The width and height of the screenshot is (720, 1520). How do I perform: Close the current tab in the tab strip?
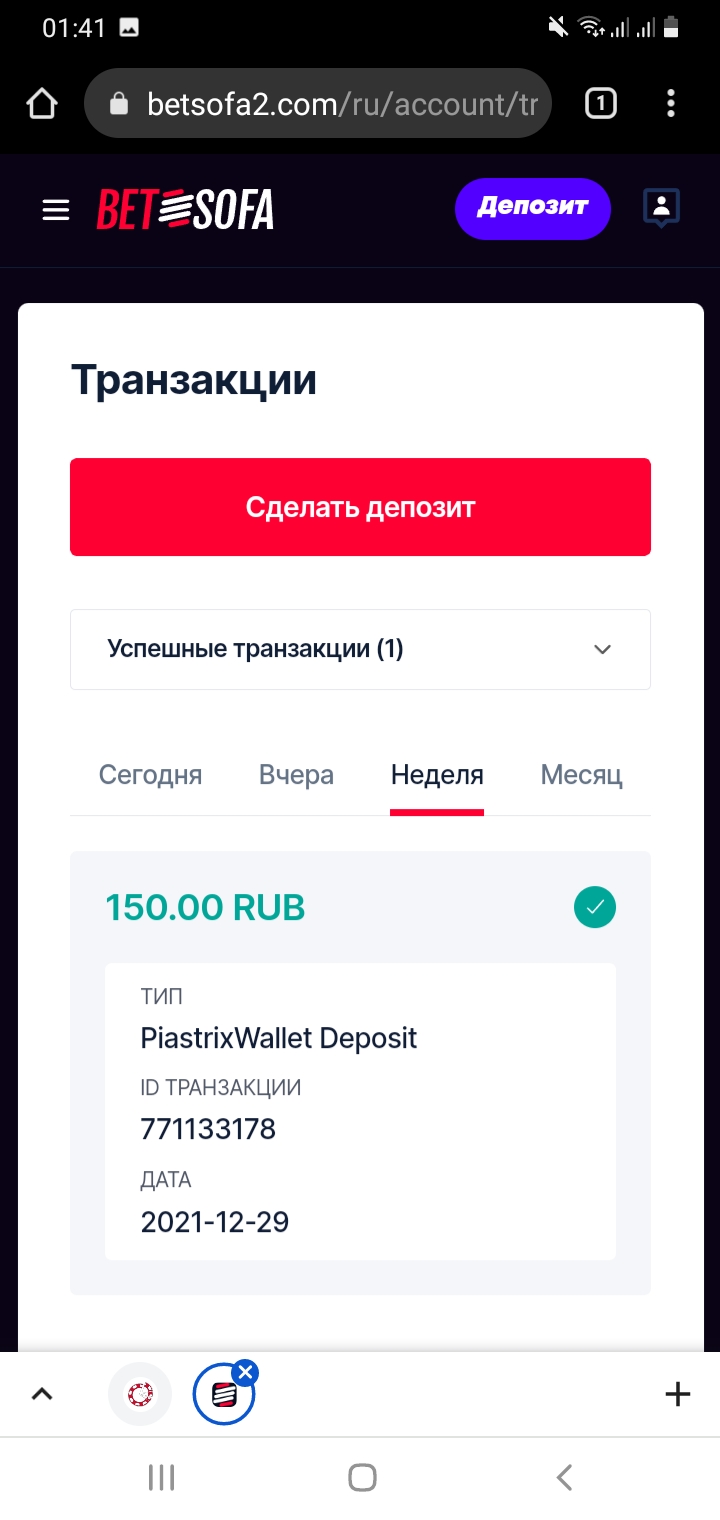click(x=246, y=1373)
